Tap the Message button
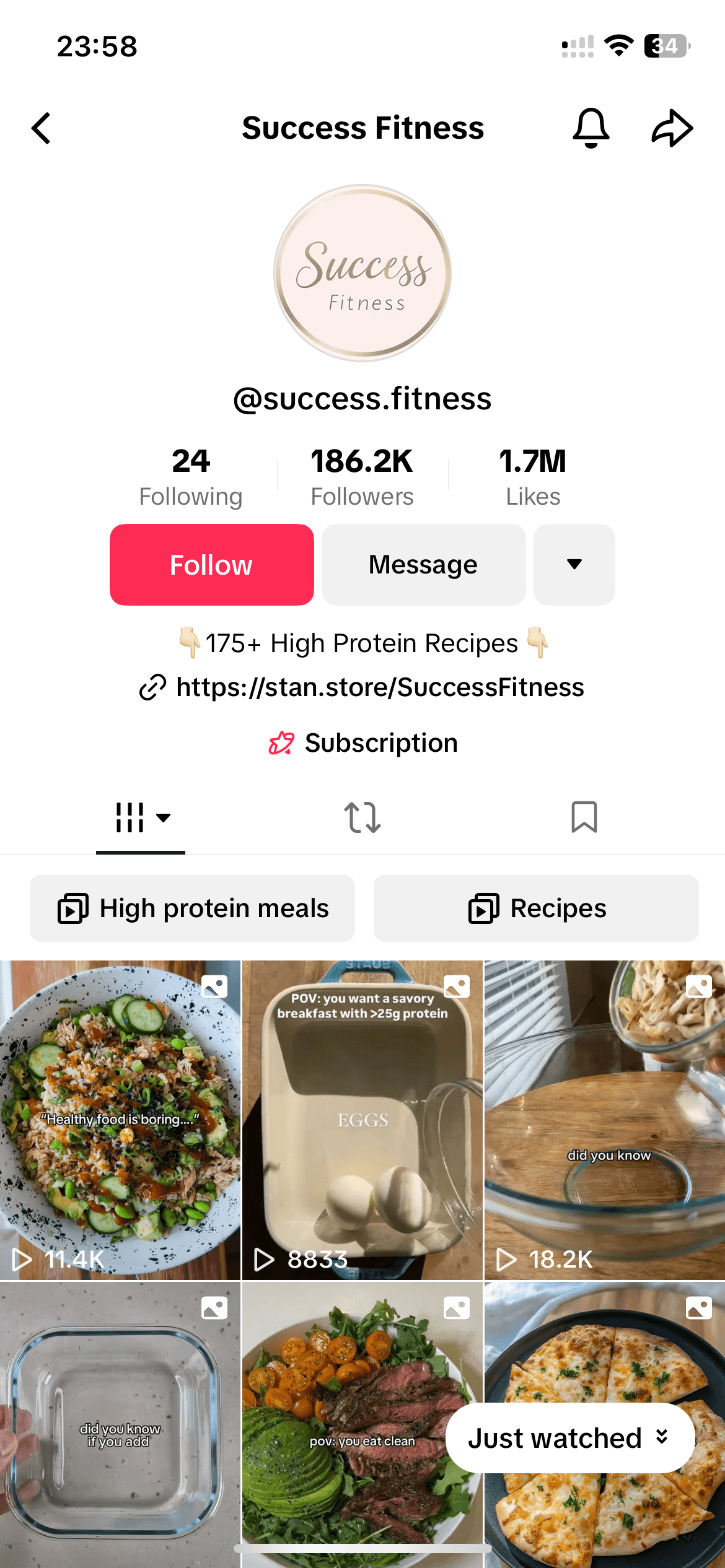 tap(423, 564)
